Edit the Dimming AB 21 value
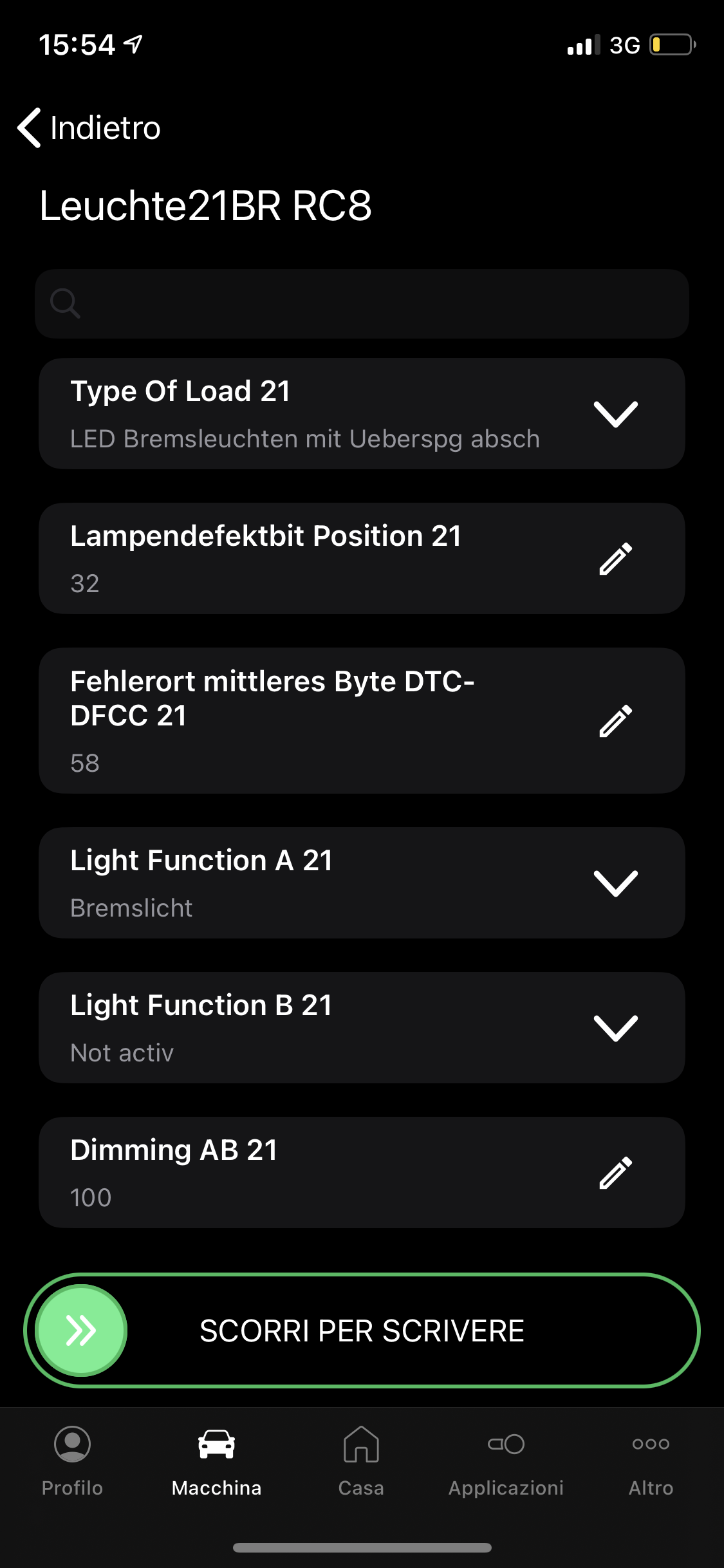 tap(615, 1172)
